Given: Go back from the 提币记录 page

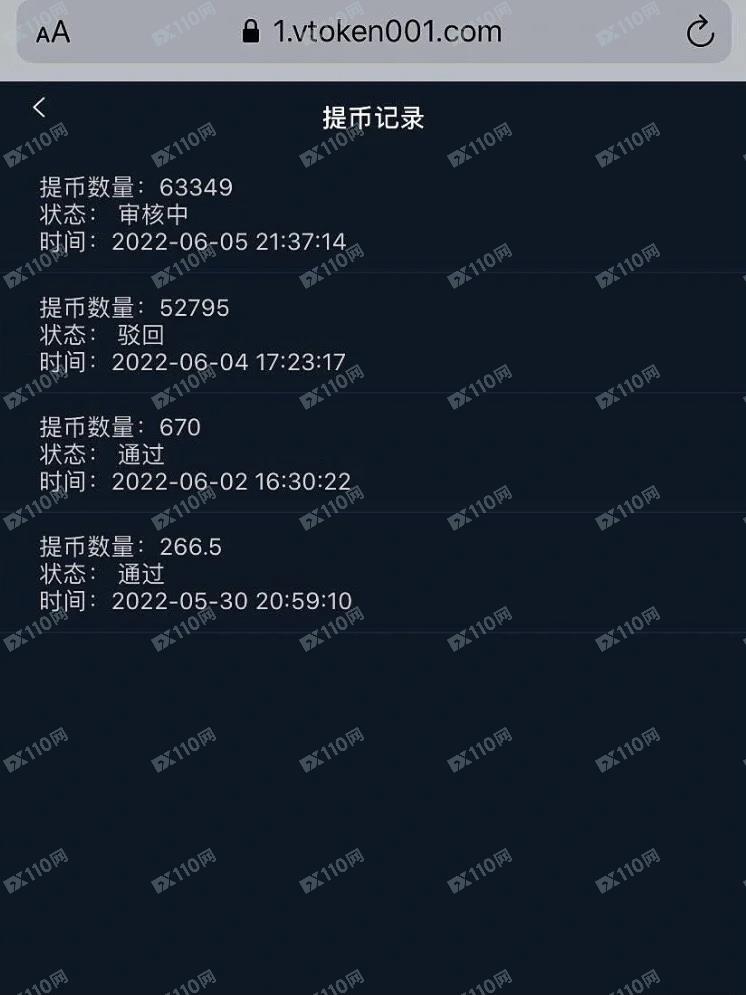Looking at the screenshot, I should (x=39, y=108).
